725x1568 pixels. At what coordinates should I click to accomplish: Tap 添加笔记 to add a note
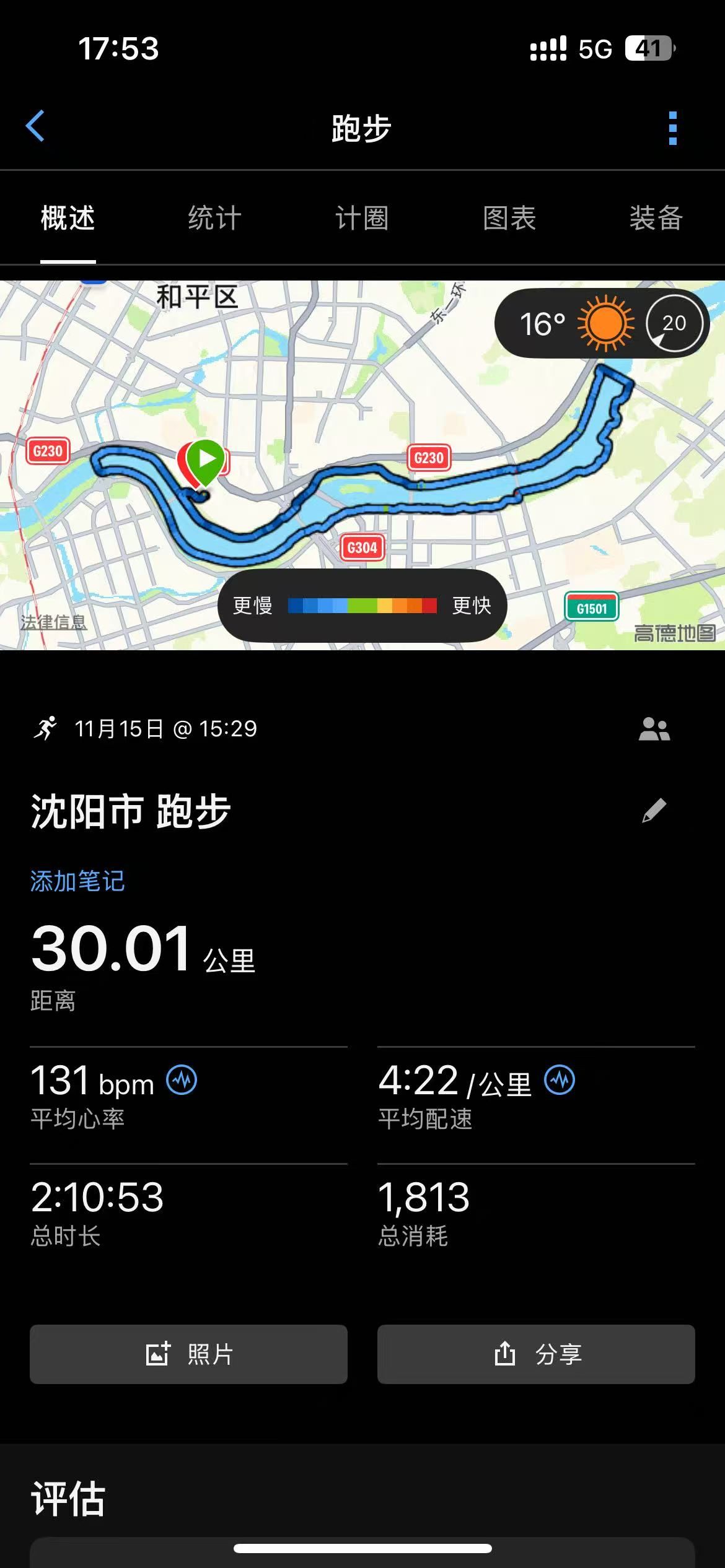click(x=77, y=881)
